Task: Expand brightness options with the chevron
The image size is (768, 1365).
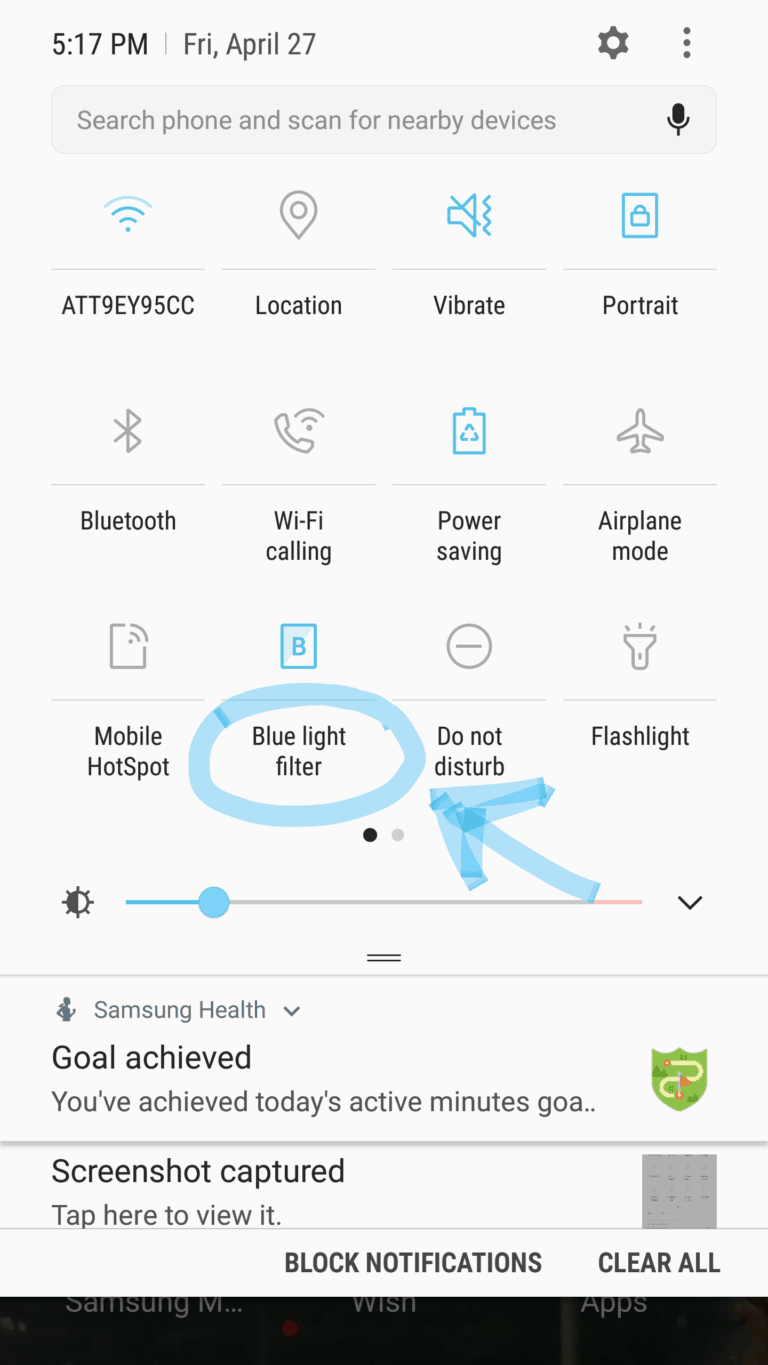Action: pos(690,903)
